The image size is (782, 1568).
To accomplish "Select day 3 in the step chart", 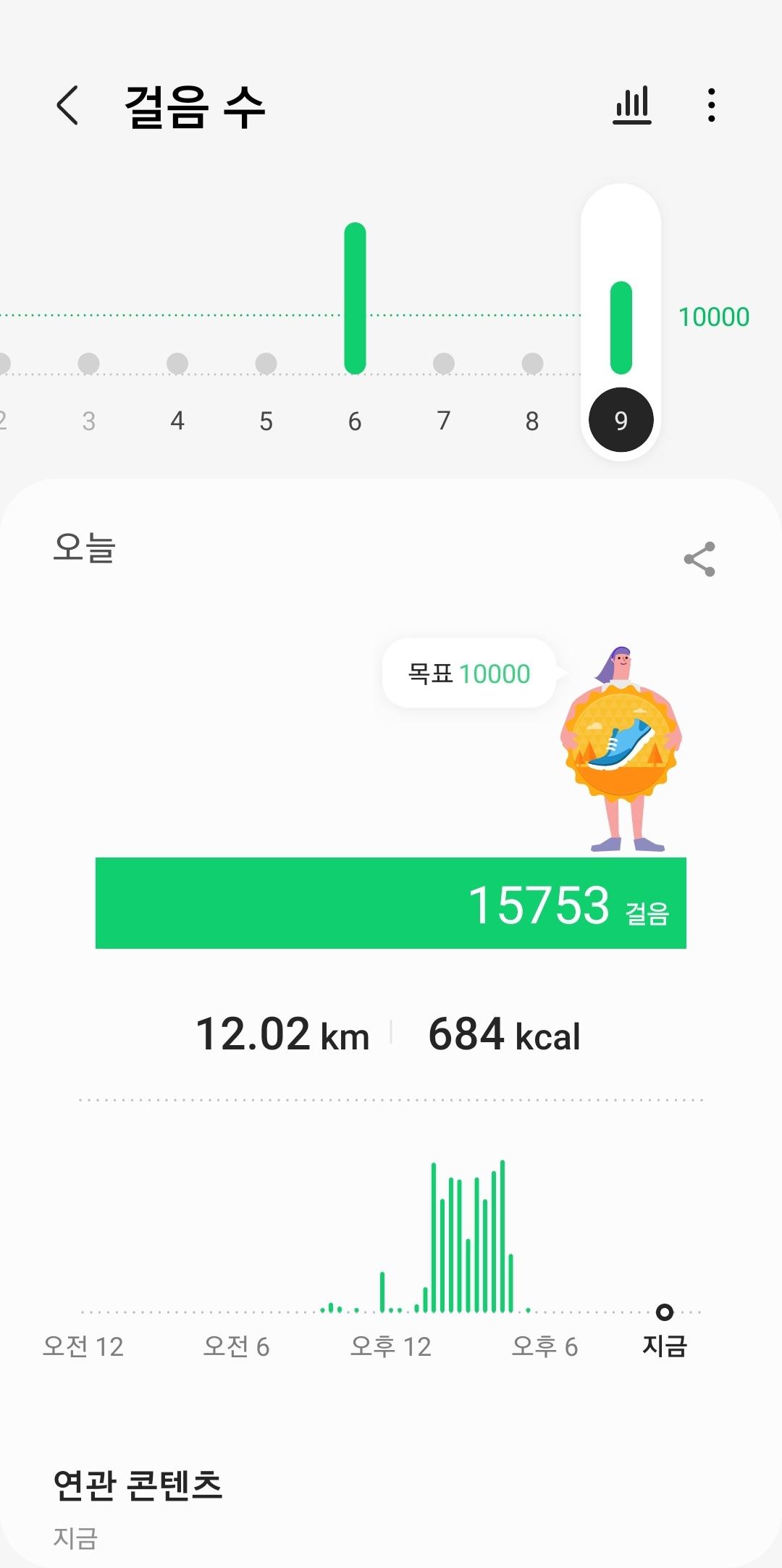I will (x=89, y=420).
